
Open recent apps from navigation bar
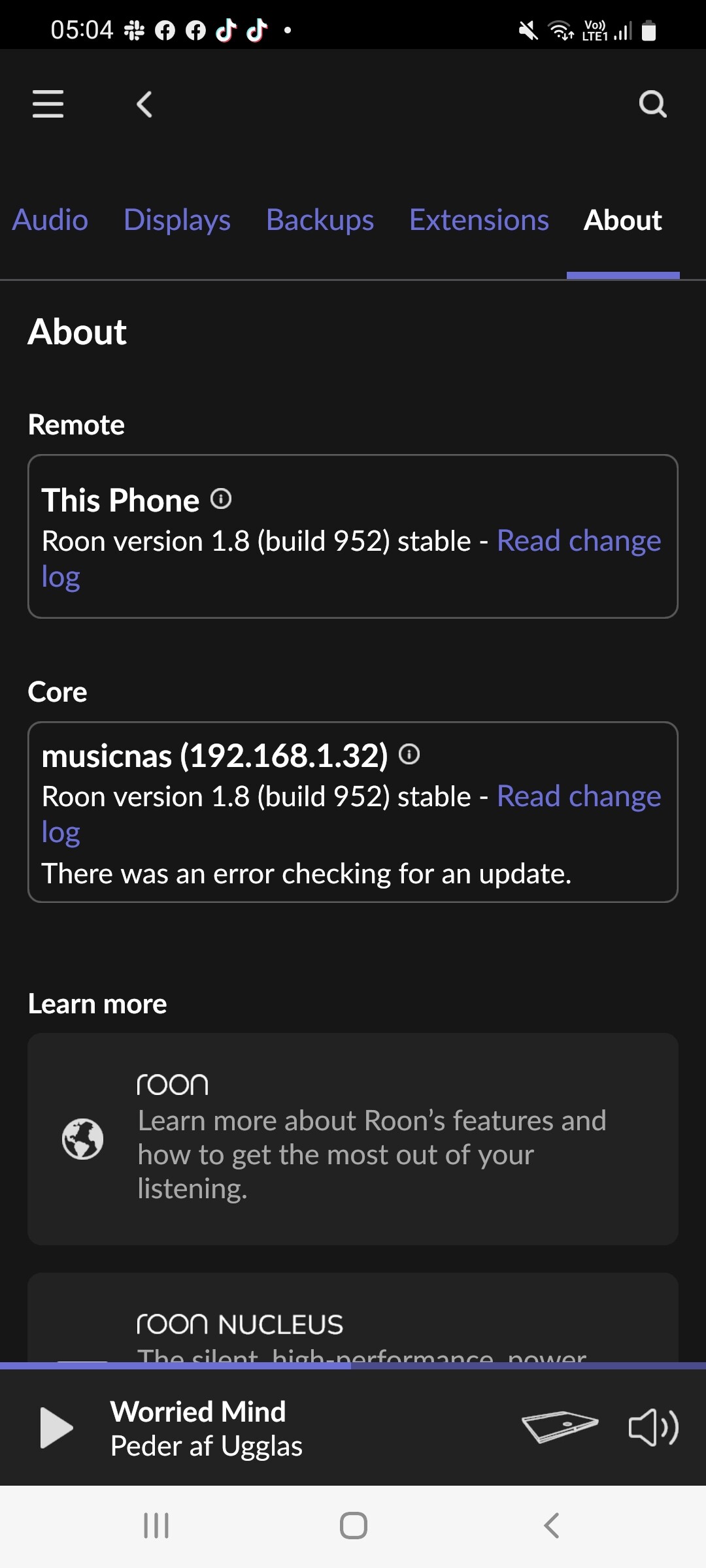(x=156, y=1526)
